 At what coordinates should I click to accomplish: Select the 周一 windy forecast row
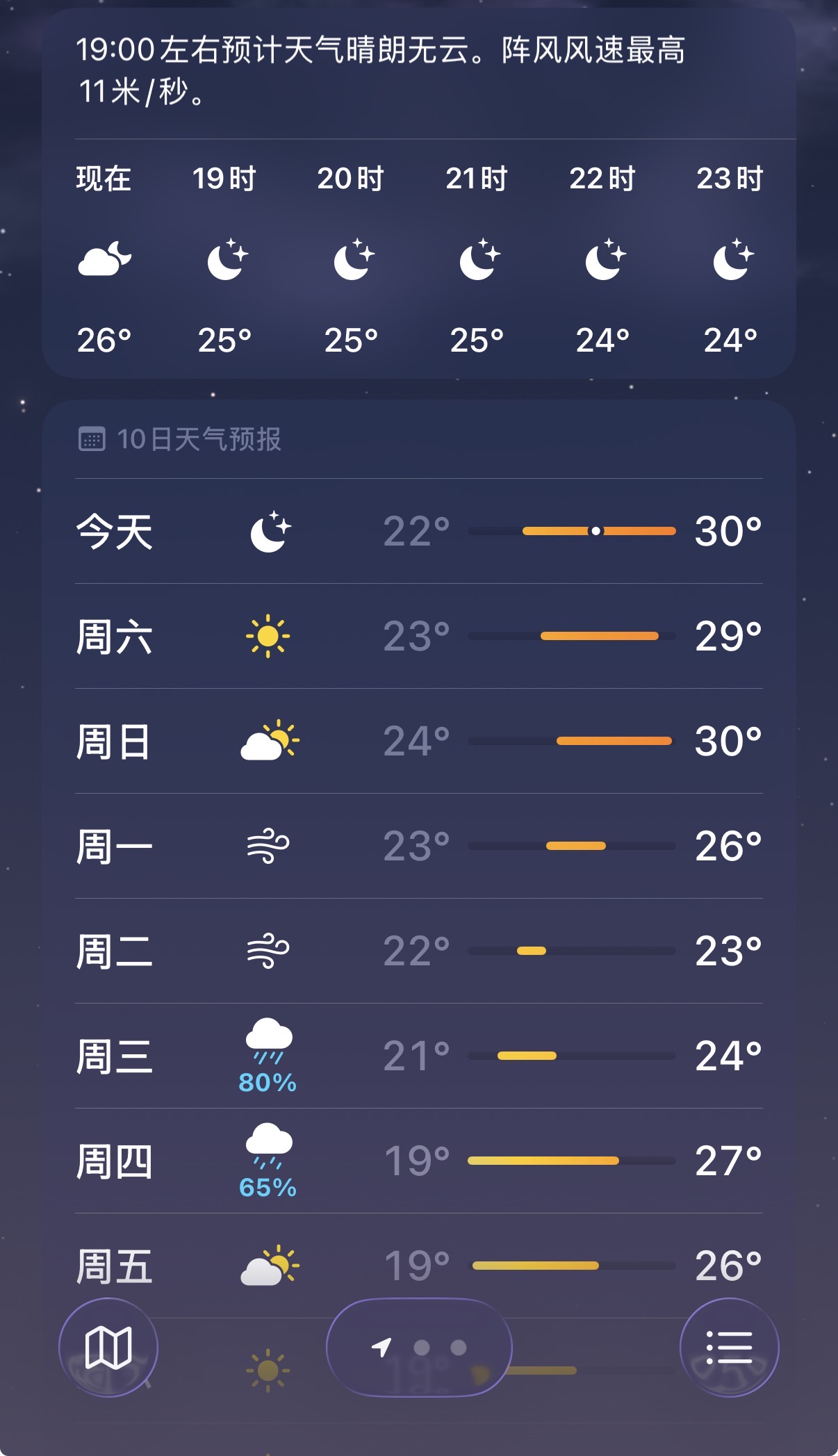419,846
